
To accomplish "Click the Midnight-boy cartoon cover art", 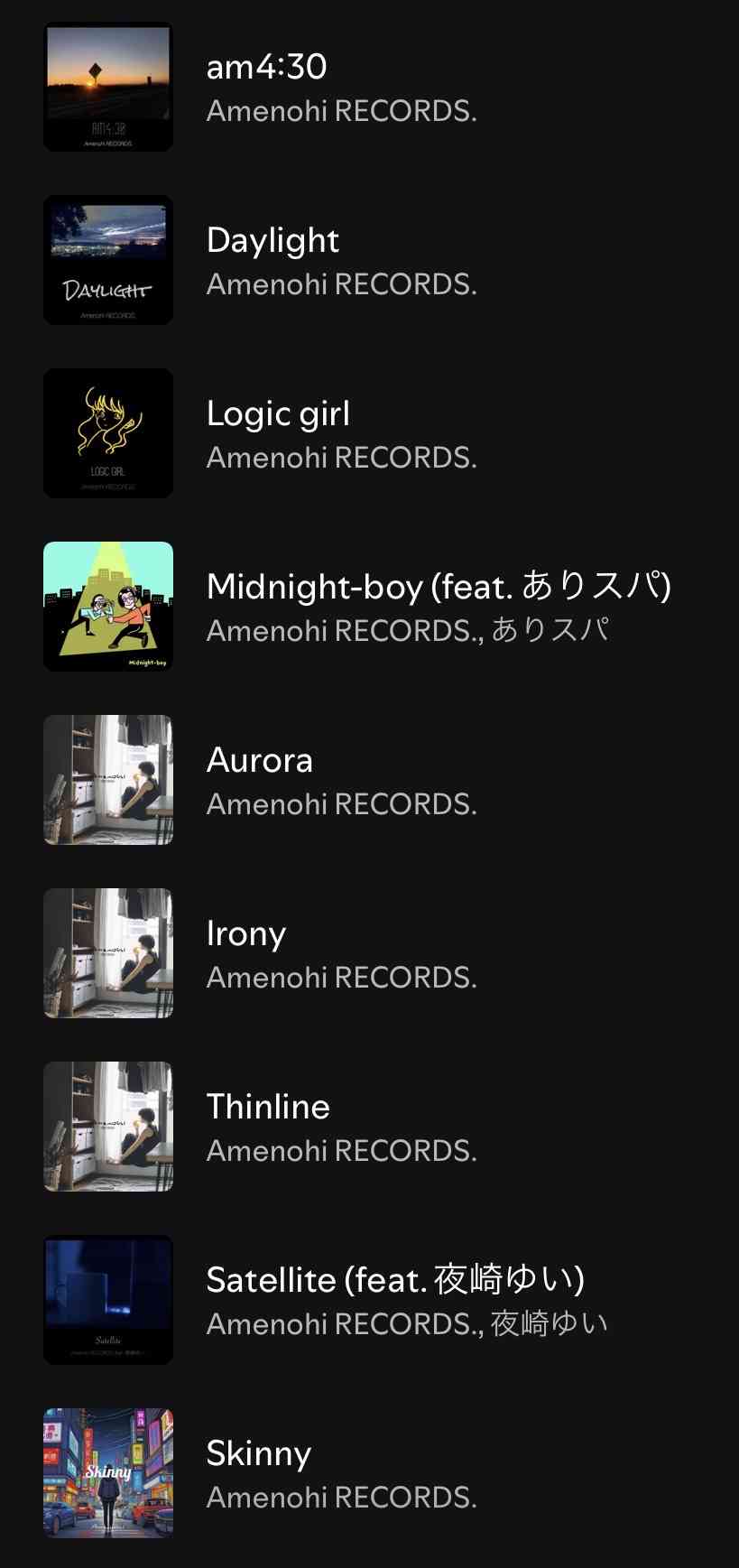I will coord(107,607).
